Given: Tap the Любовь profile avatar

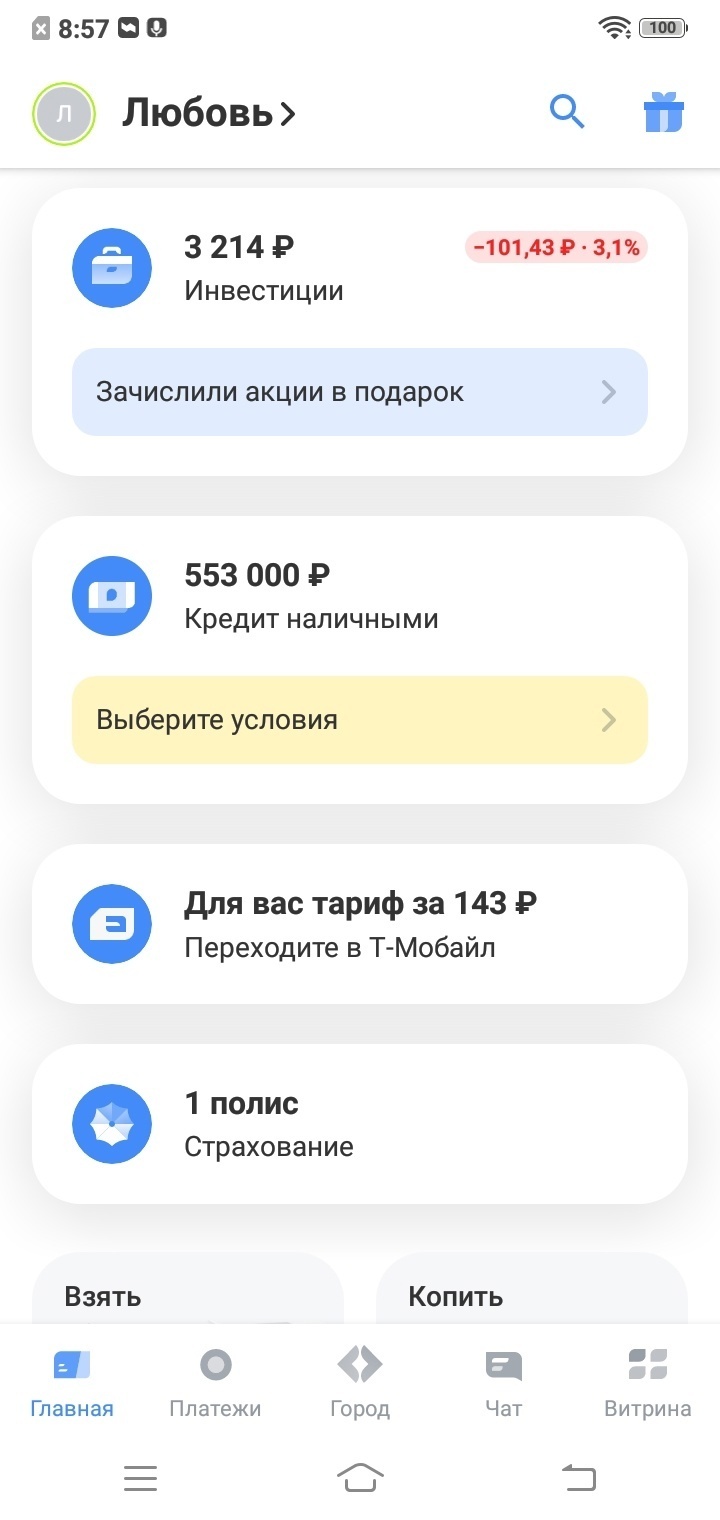Looking at the screenshot, I should (63, 113).
